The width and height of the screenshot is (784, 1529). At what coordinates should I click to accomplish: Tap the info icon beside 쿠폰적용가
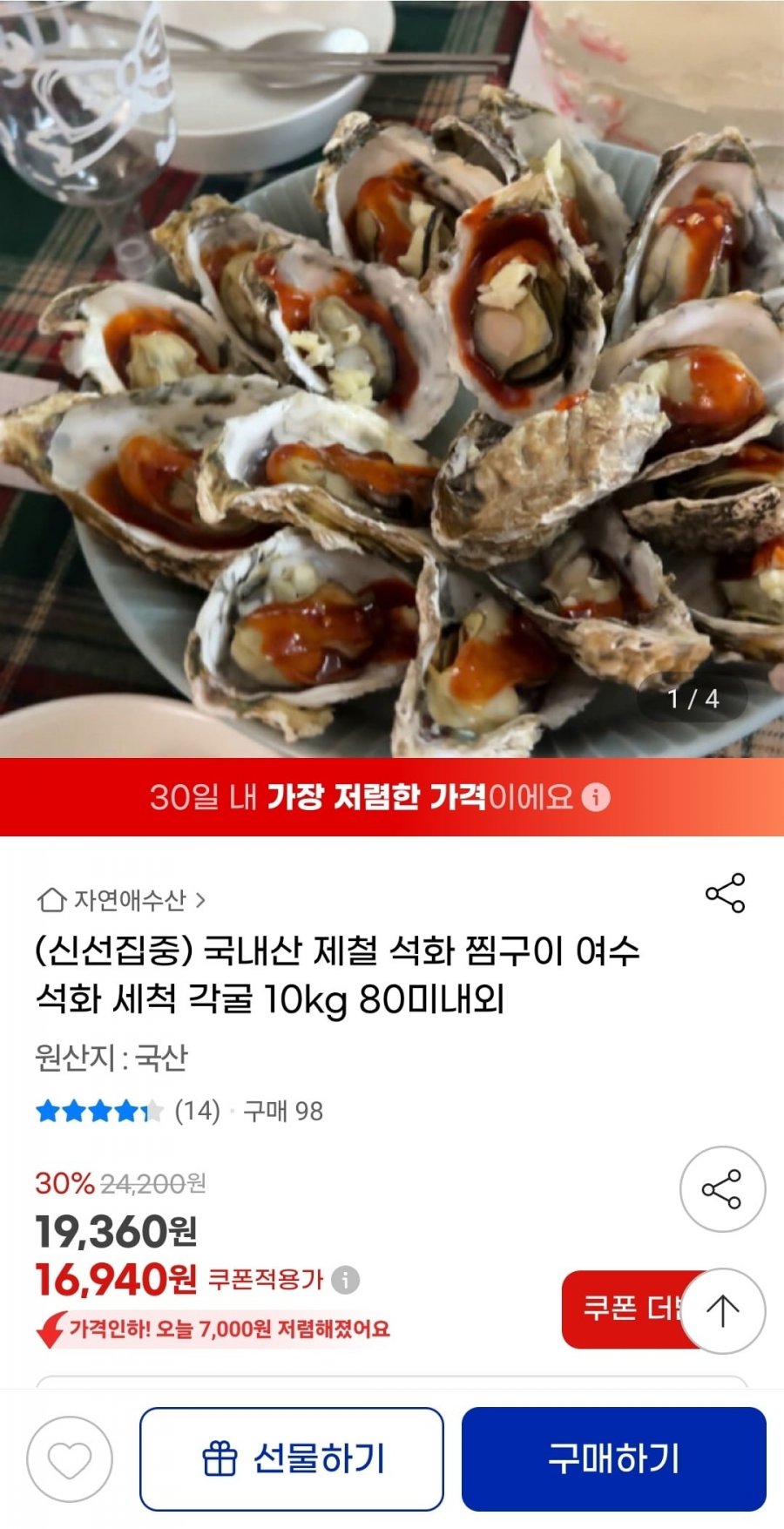[x=348, y=1277]
